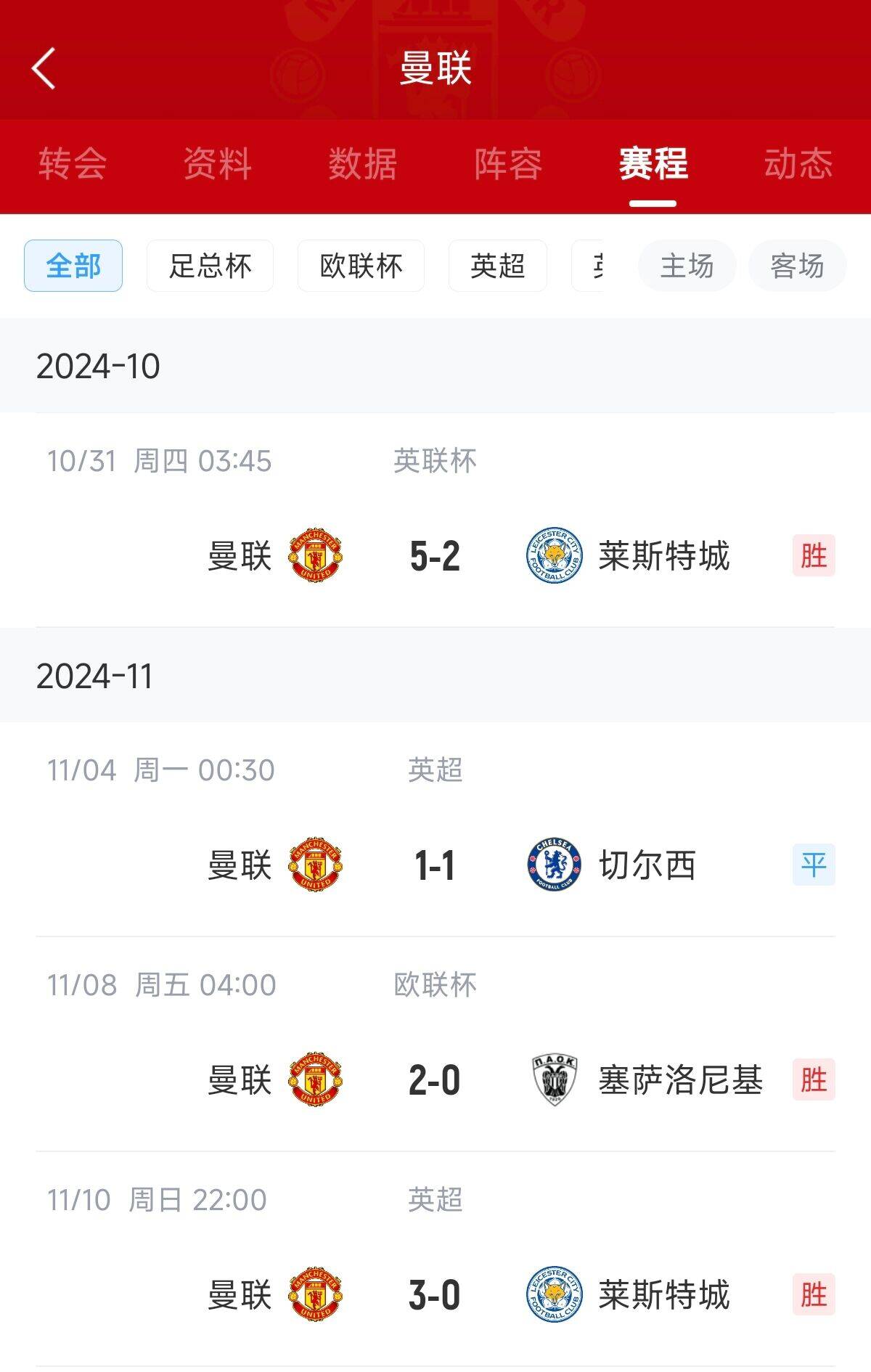
Task: Select the 全部 filter chip
Action: (x=73, y=266)
